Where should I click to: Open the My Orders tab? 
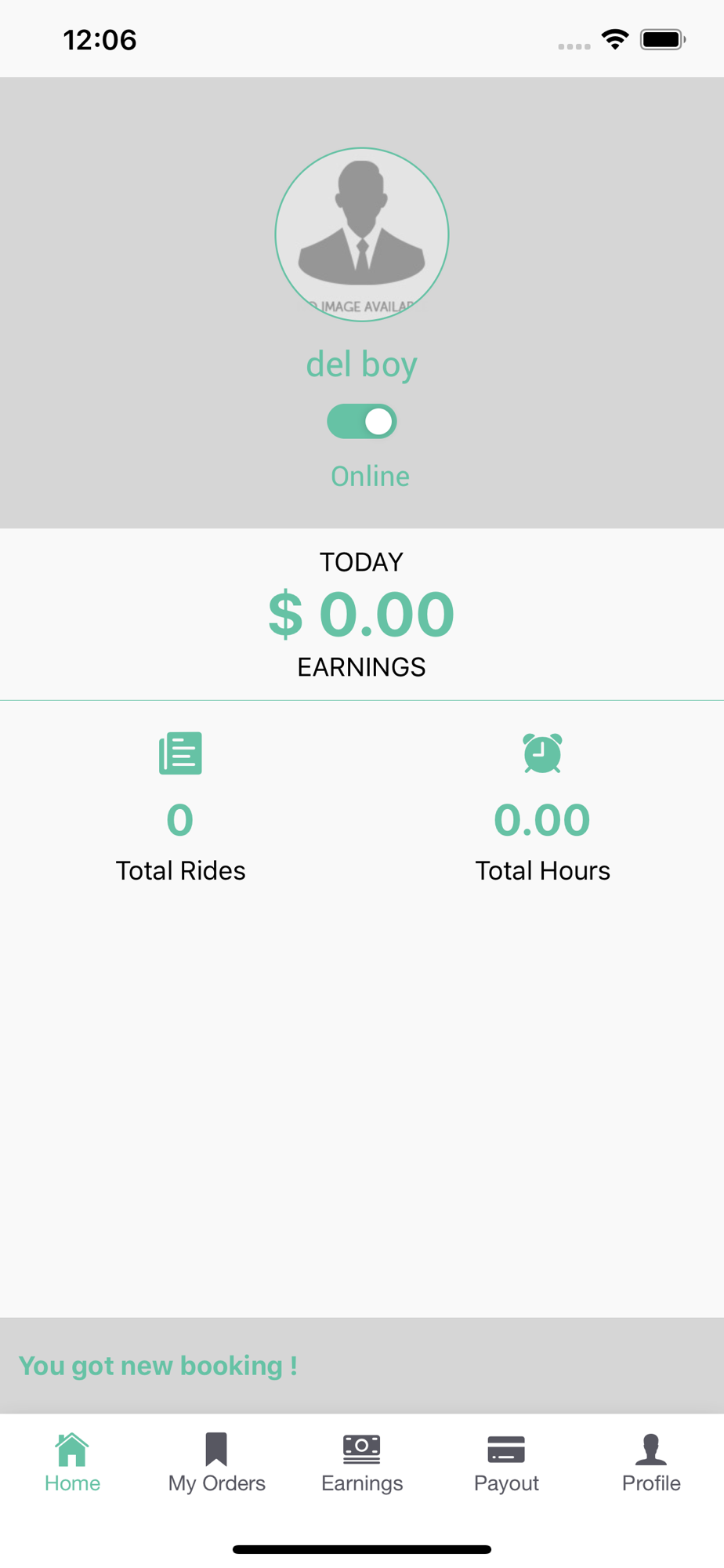pos(217,1462)
